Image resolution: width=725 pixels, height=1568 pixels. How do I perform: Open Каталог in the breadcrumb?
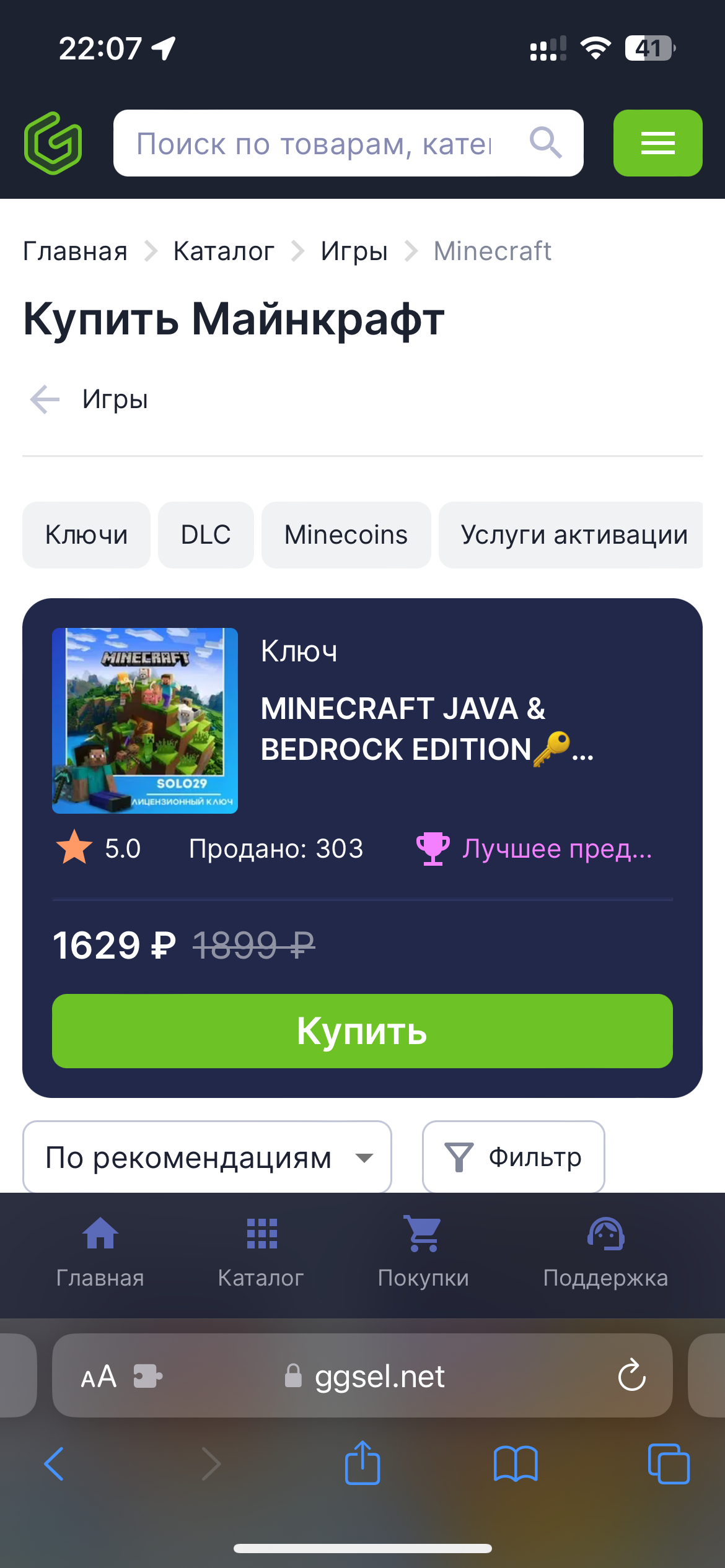coord(224,251)
